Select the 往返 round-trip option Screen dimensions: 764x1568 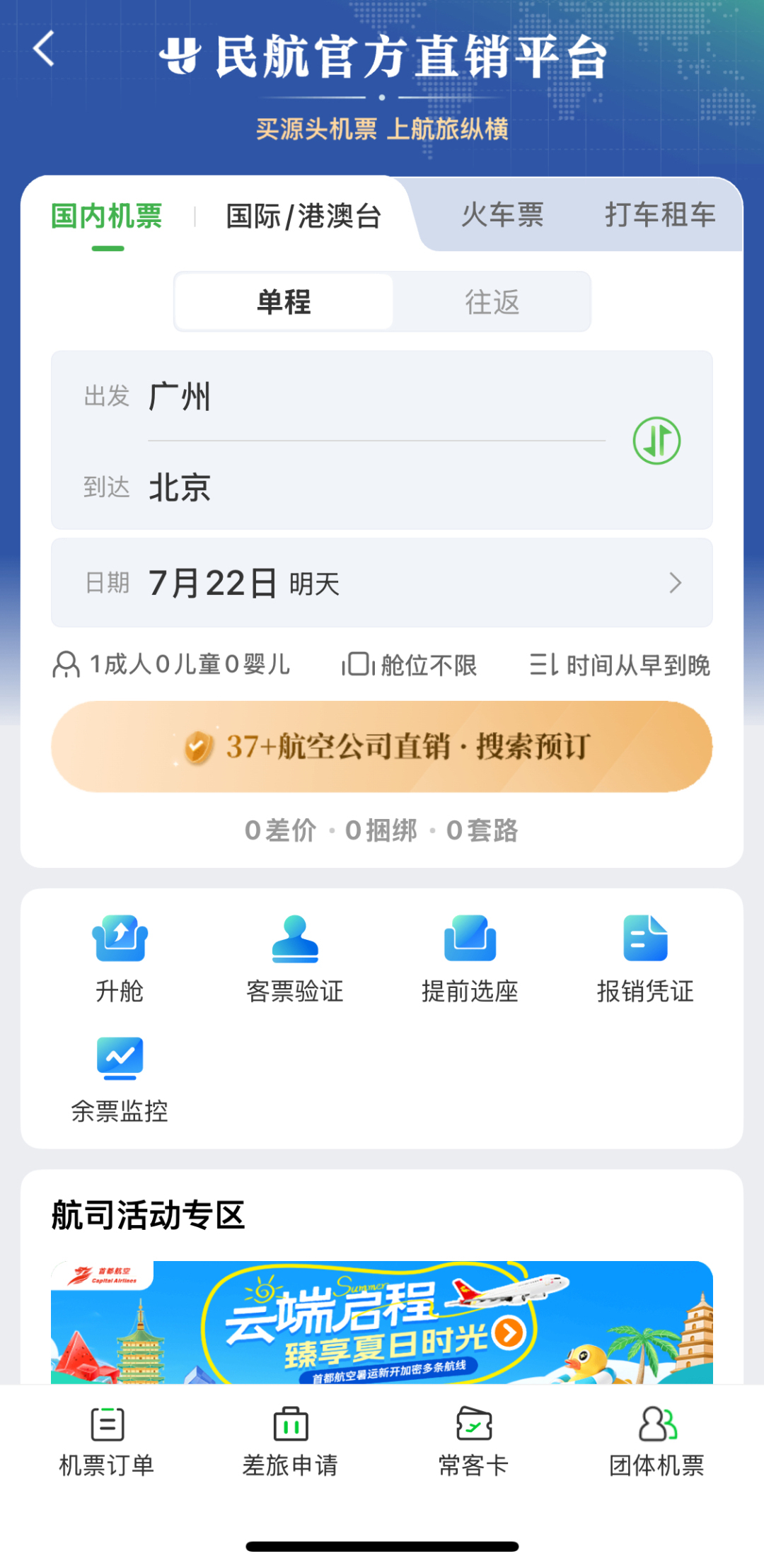point(492,302)
